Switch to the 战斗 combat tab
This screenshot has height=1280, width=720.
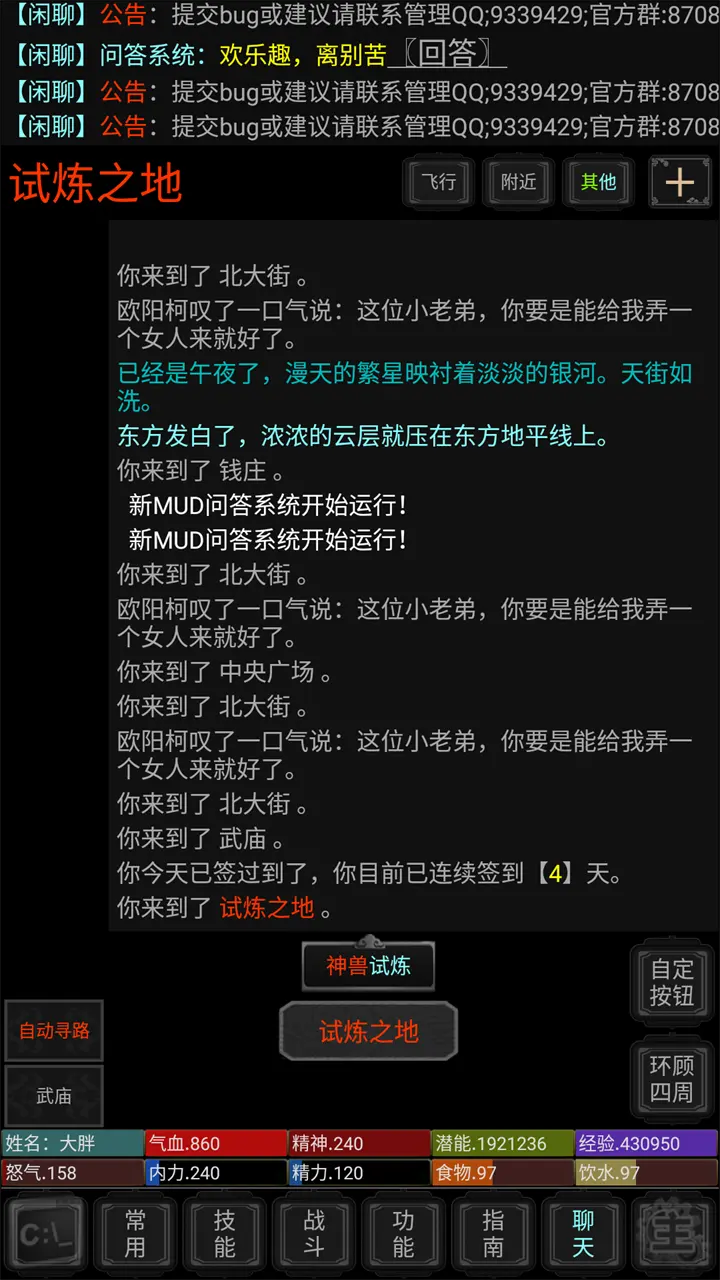(315, 1234)
